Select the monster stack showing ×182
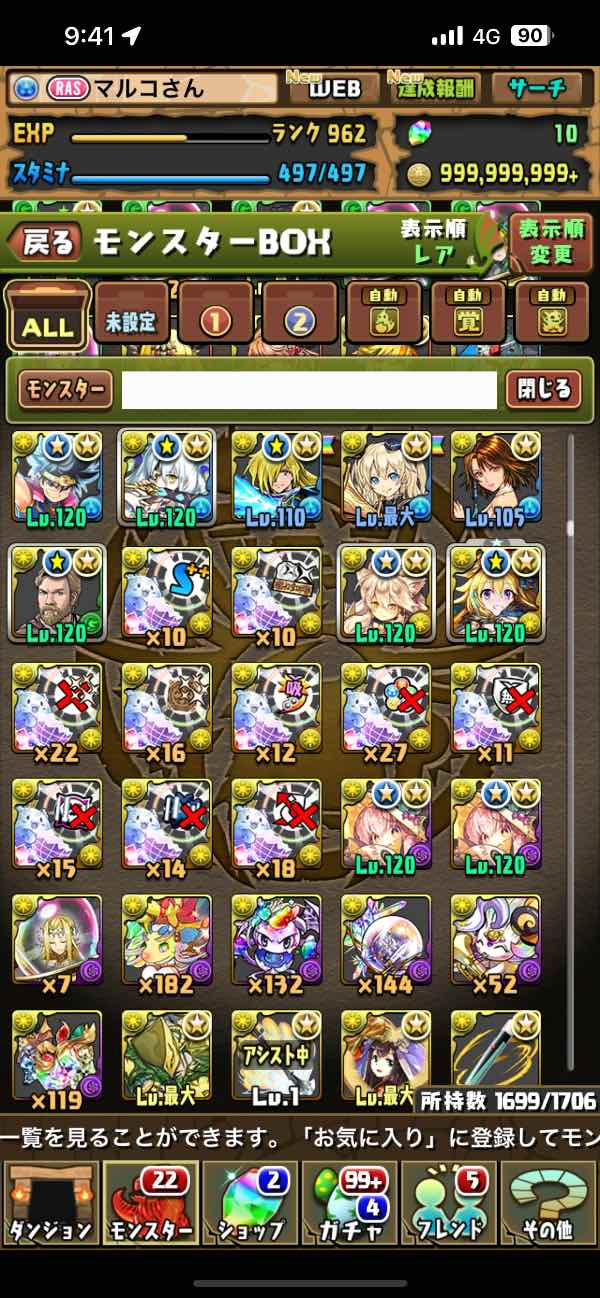 coord(167,940)
